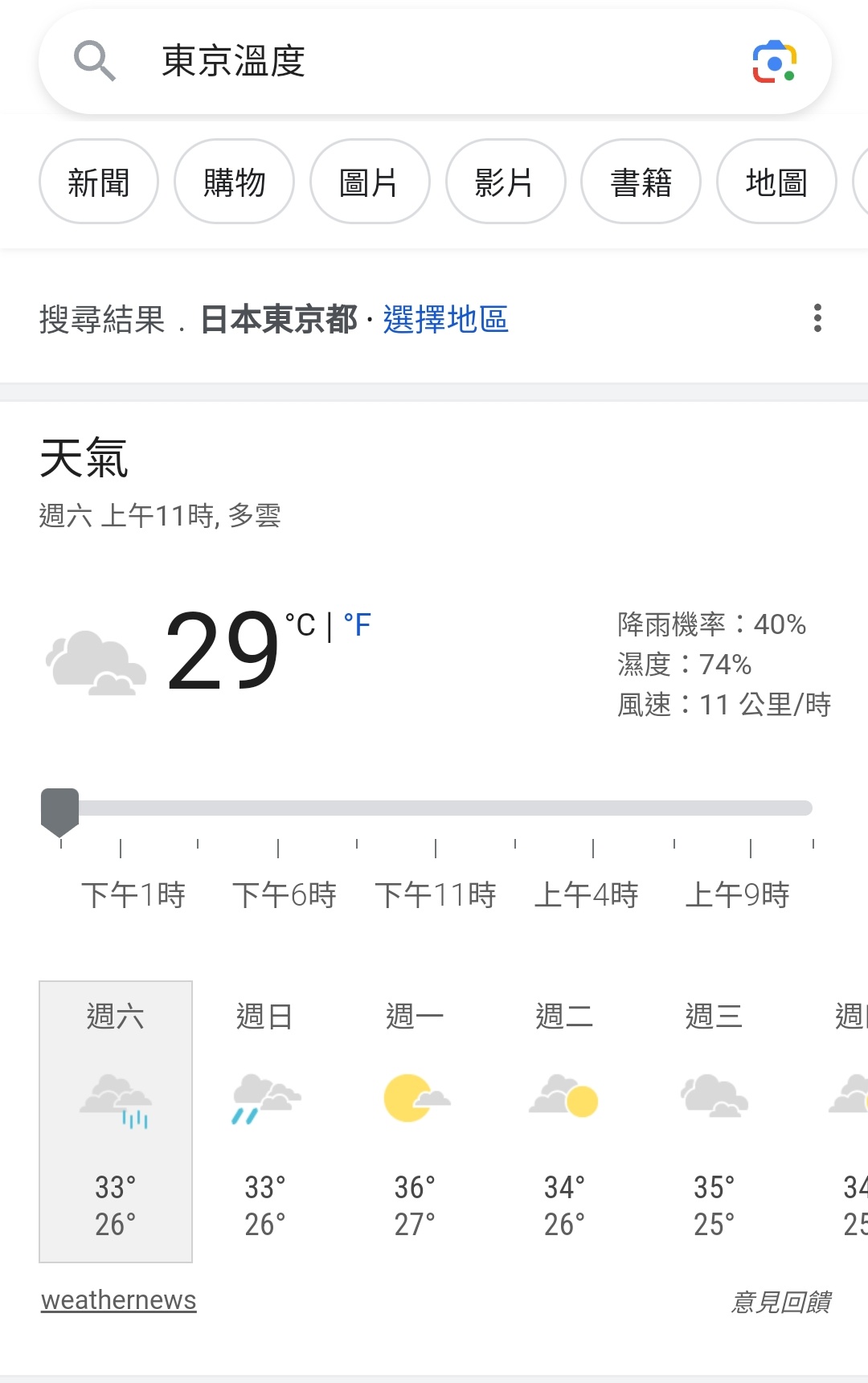
Task: Choose the 週三 forecast card
Action: (x=714, y=1120)
